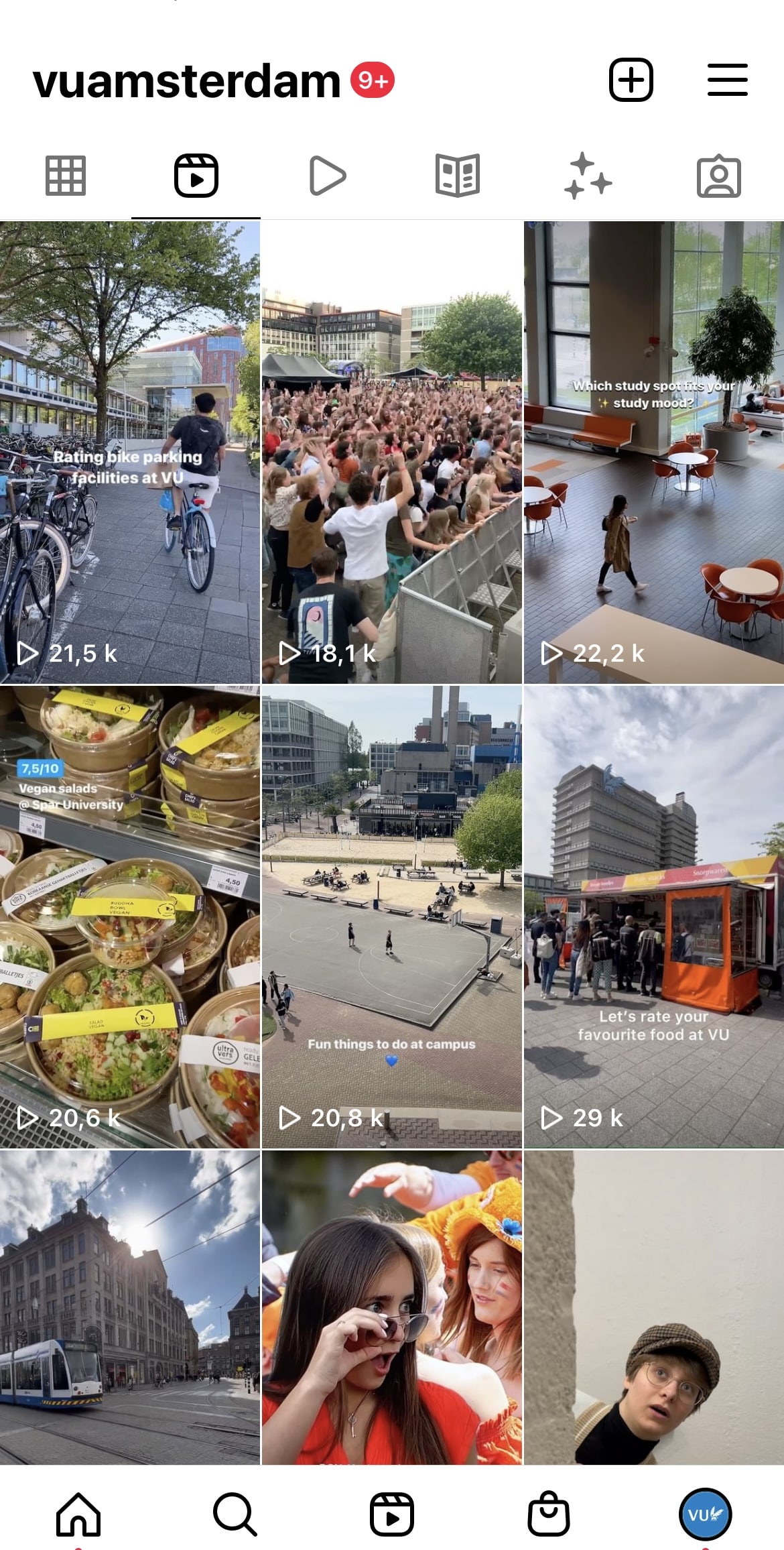Open the VU profile avatar tab
The height and width of the screenshot is (1550, 784).
(705, 1514)
